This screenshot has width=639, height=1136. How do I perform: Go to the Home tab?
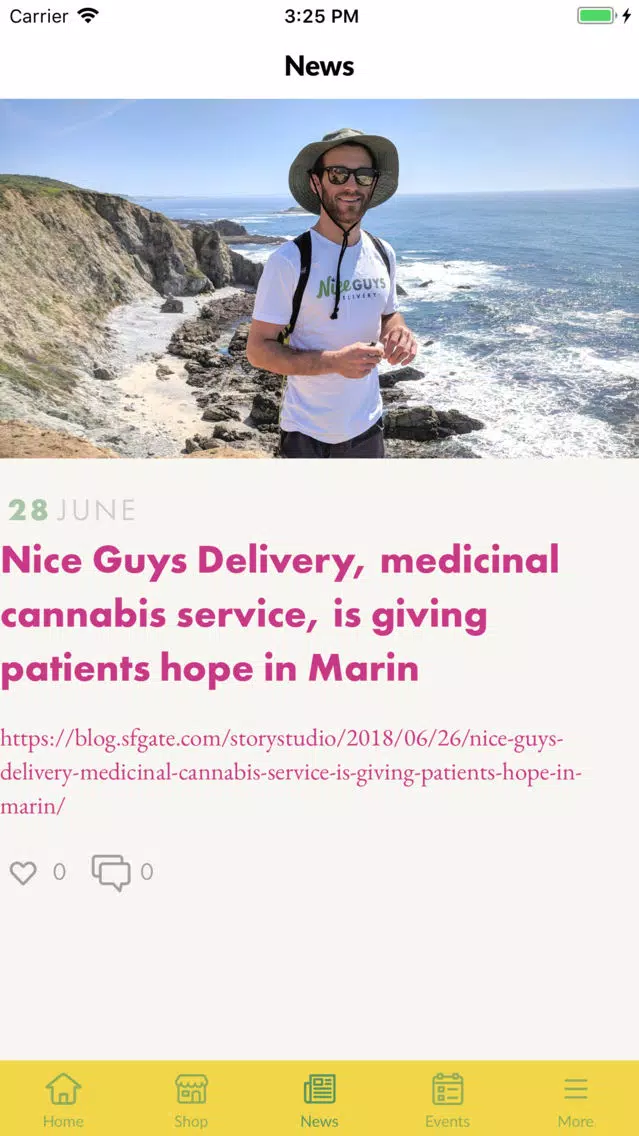point(63,1099)
